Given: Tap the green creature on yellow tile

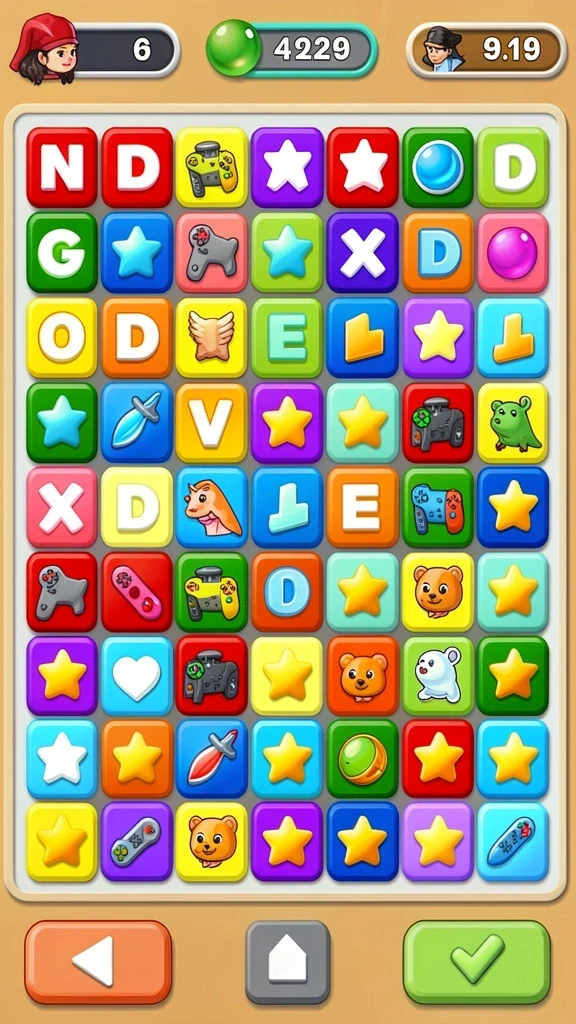Looking at the screenshot, I should point(513,423).
